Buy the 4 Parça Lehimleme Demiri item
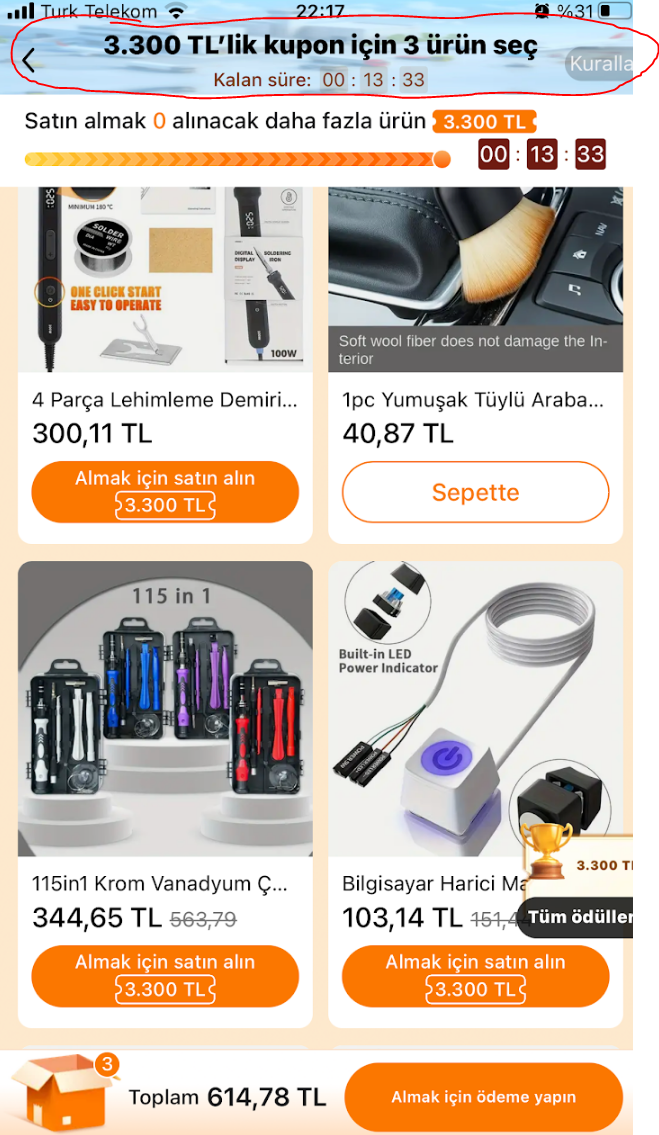Image resolution: width=659 pixels, height=1135 pixels. (165, 492)
